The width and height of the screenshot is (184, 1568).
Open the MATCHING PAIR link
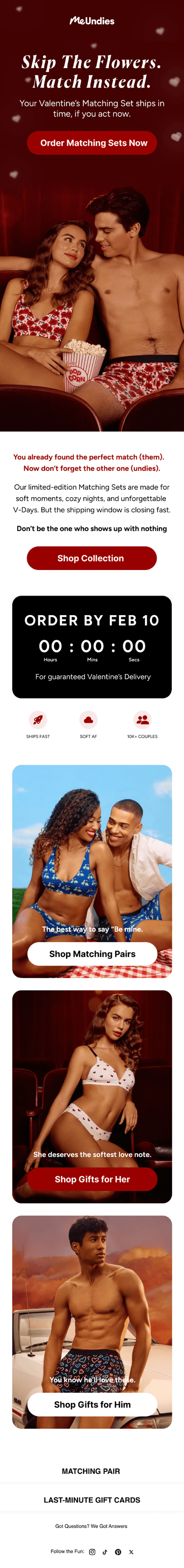point(91,1471)
